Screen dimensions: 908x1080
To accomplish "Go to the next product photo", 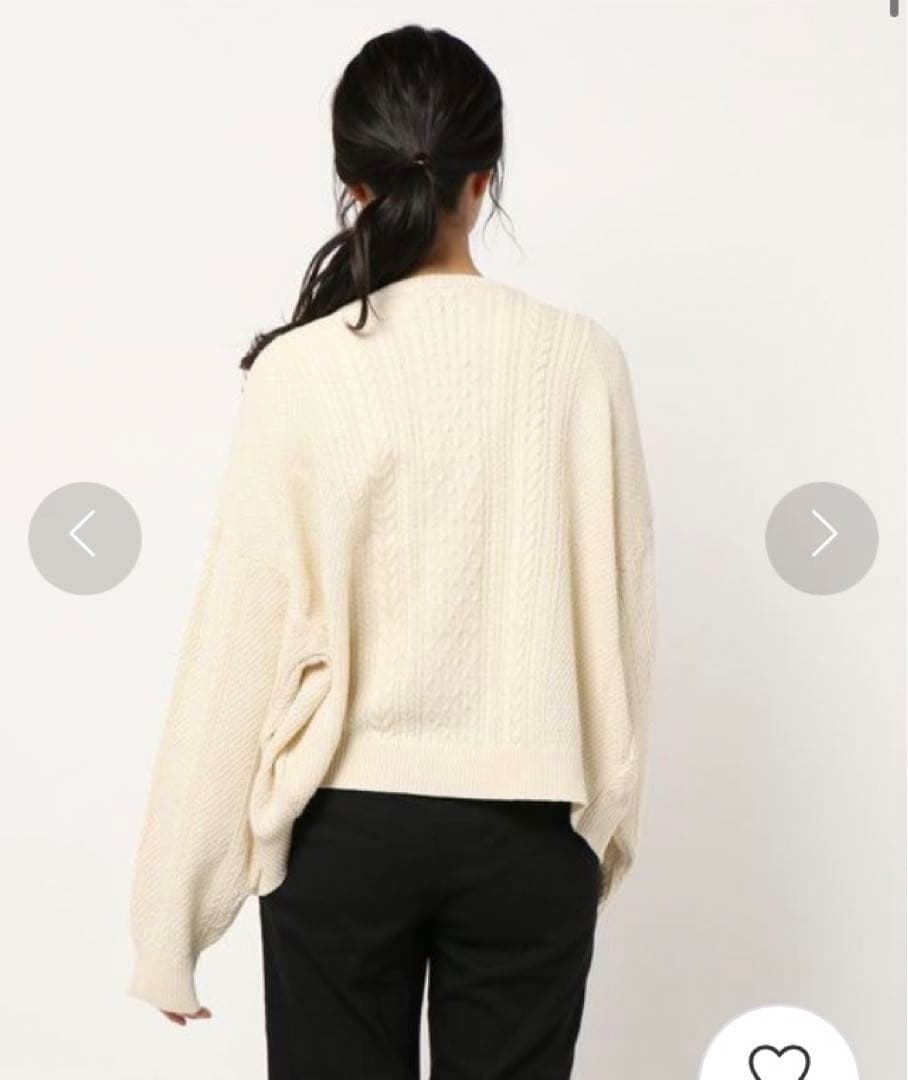I will [x=821, y=539].
